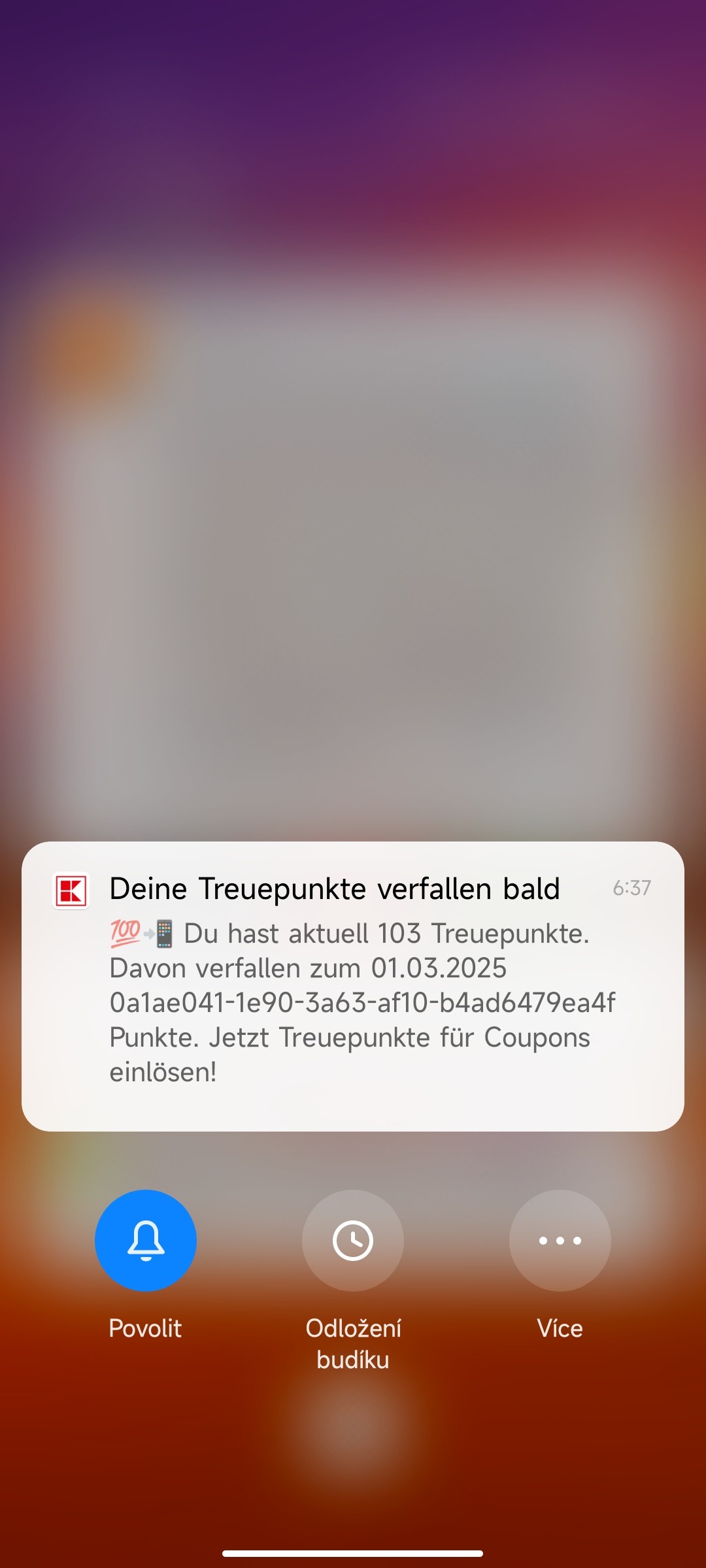The height and width of the screenshot is (1568, 706).
Task: Select Odložení budíku to snooze the notification
Action: pyautogui.click(x=353, y=1240)
